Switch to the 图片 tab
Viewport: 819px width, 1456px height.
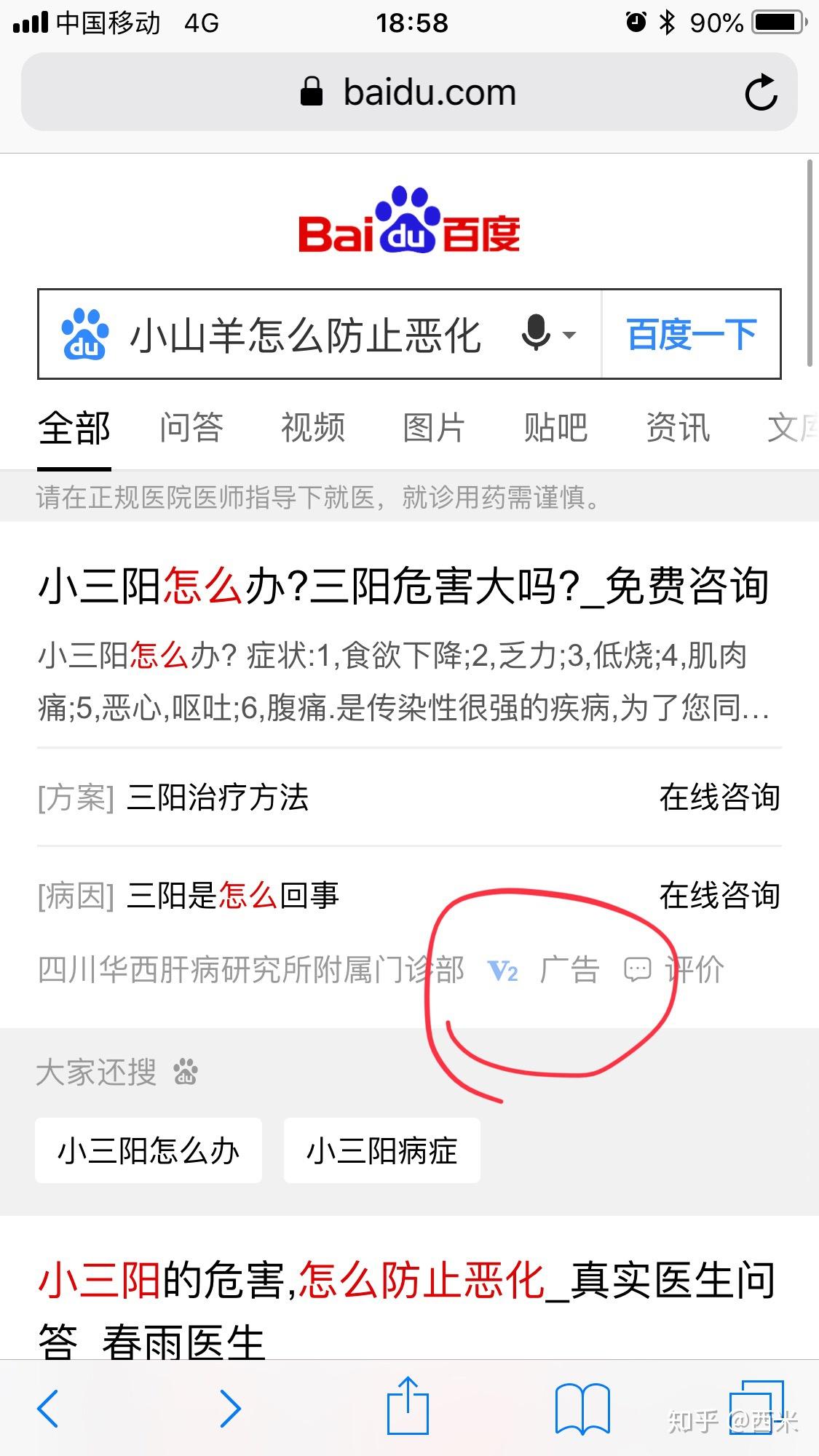tap(434, 427)
